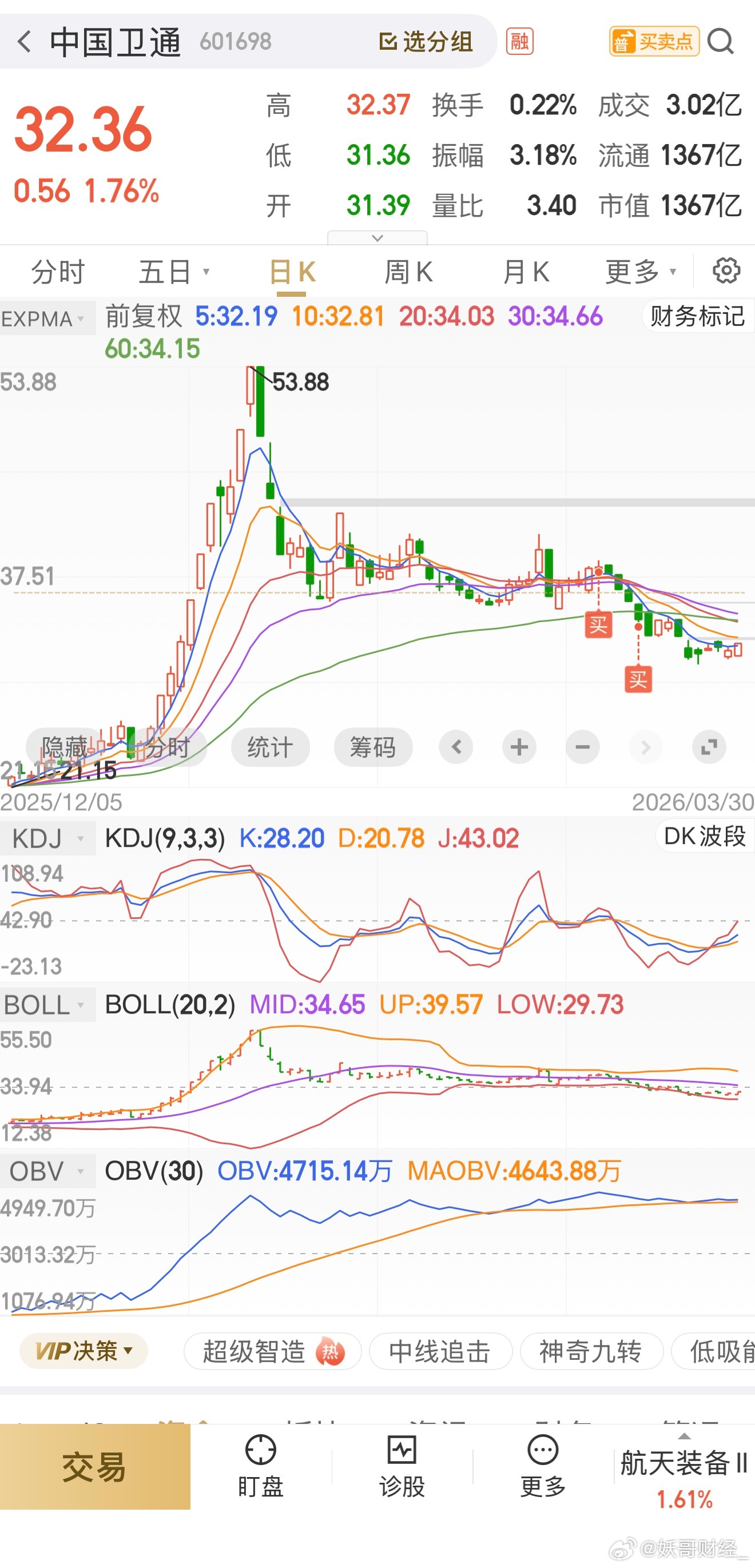This screenshot has width=755, height=1568.
Task: Toggle 买卖点 buy/sell point signals
Action: tap(654, 42)
